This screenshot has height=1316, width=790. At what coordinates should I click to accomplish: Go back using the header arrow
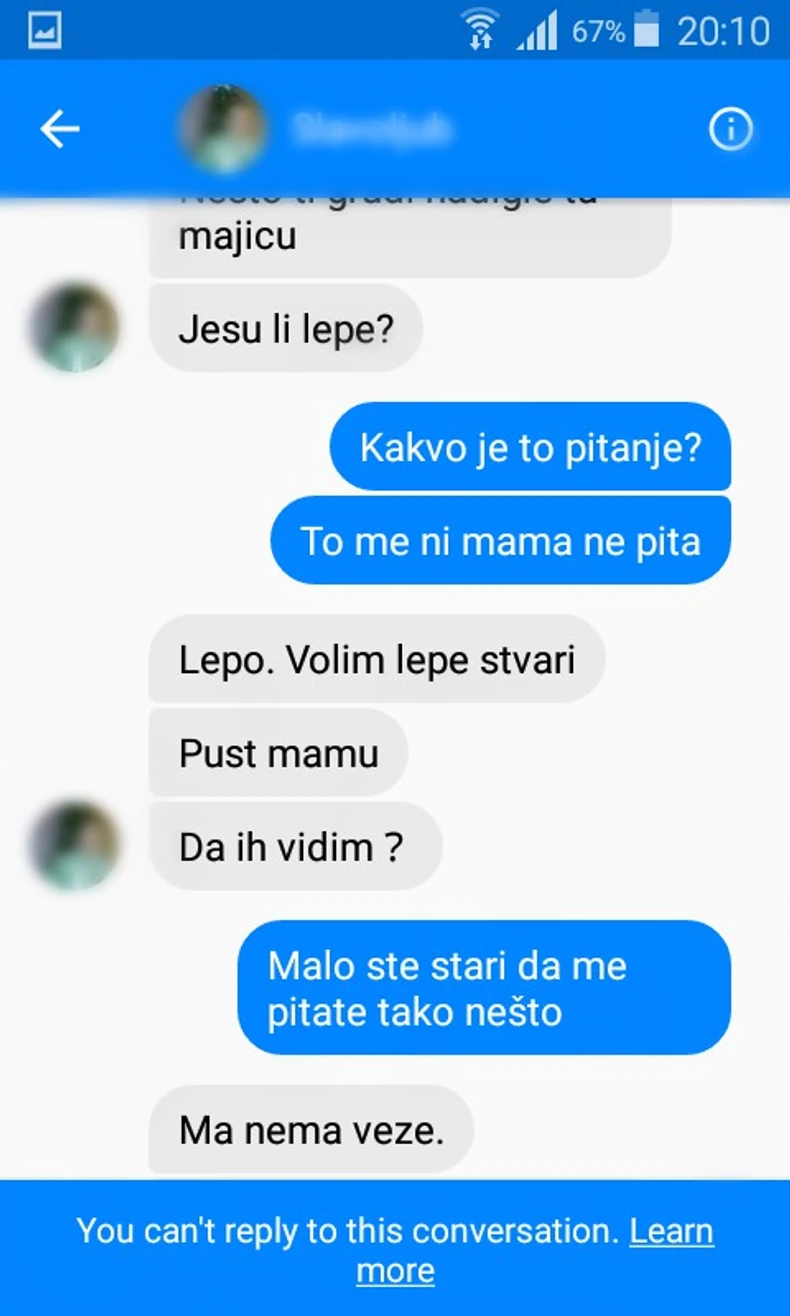coord(59,129)
